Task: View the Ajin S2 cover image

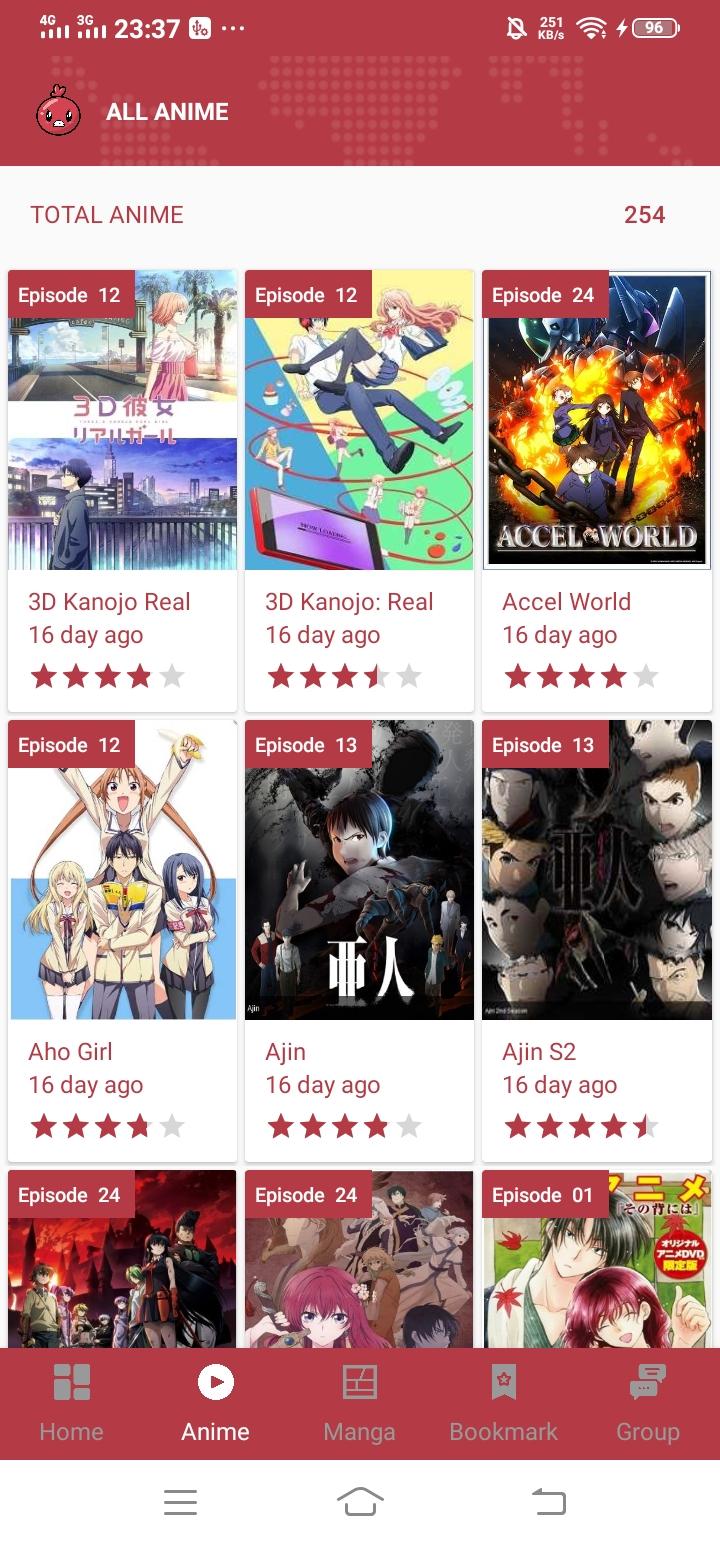Action: point(596,870)
